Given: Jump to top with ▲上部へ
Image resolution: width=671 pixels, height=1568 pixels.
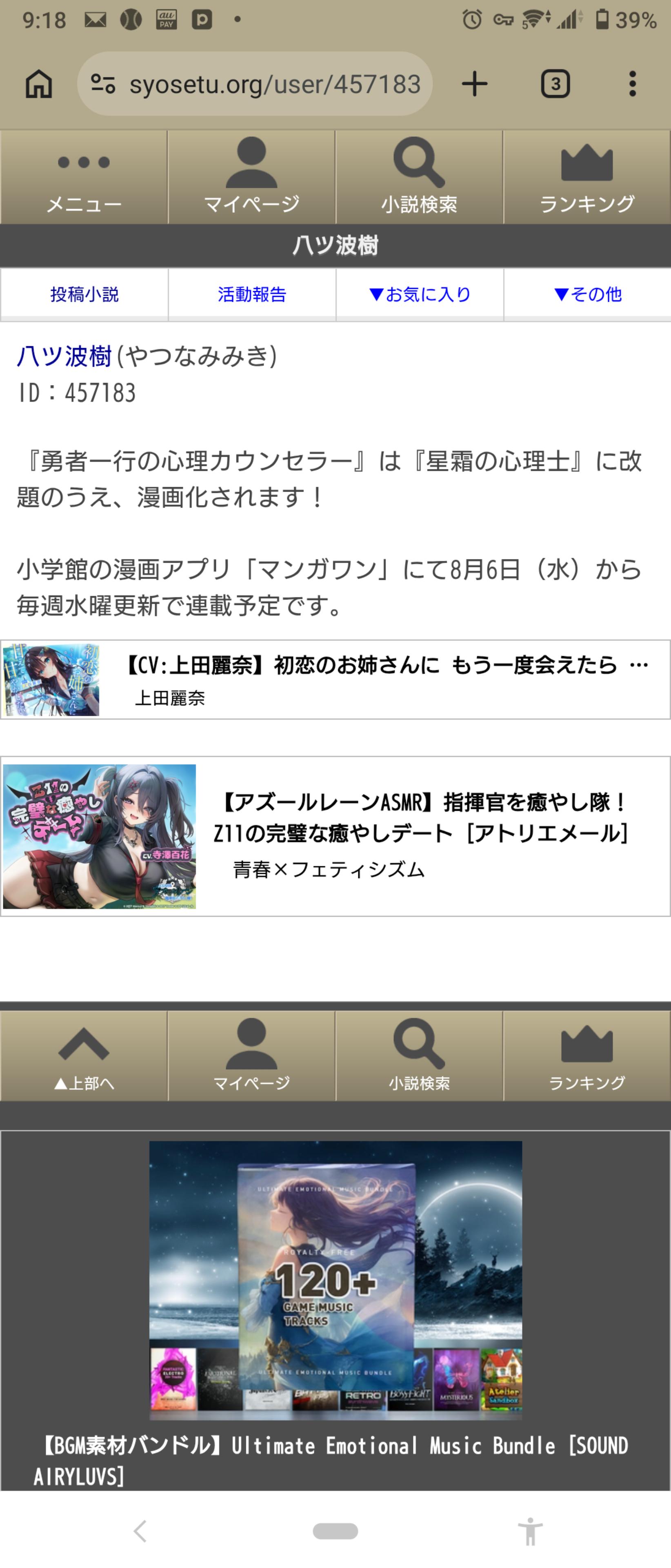Looking at the screenshot, I should point(84,1056).
